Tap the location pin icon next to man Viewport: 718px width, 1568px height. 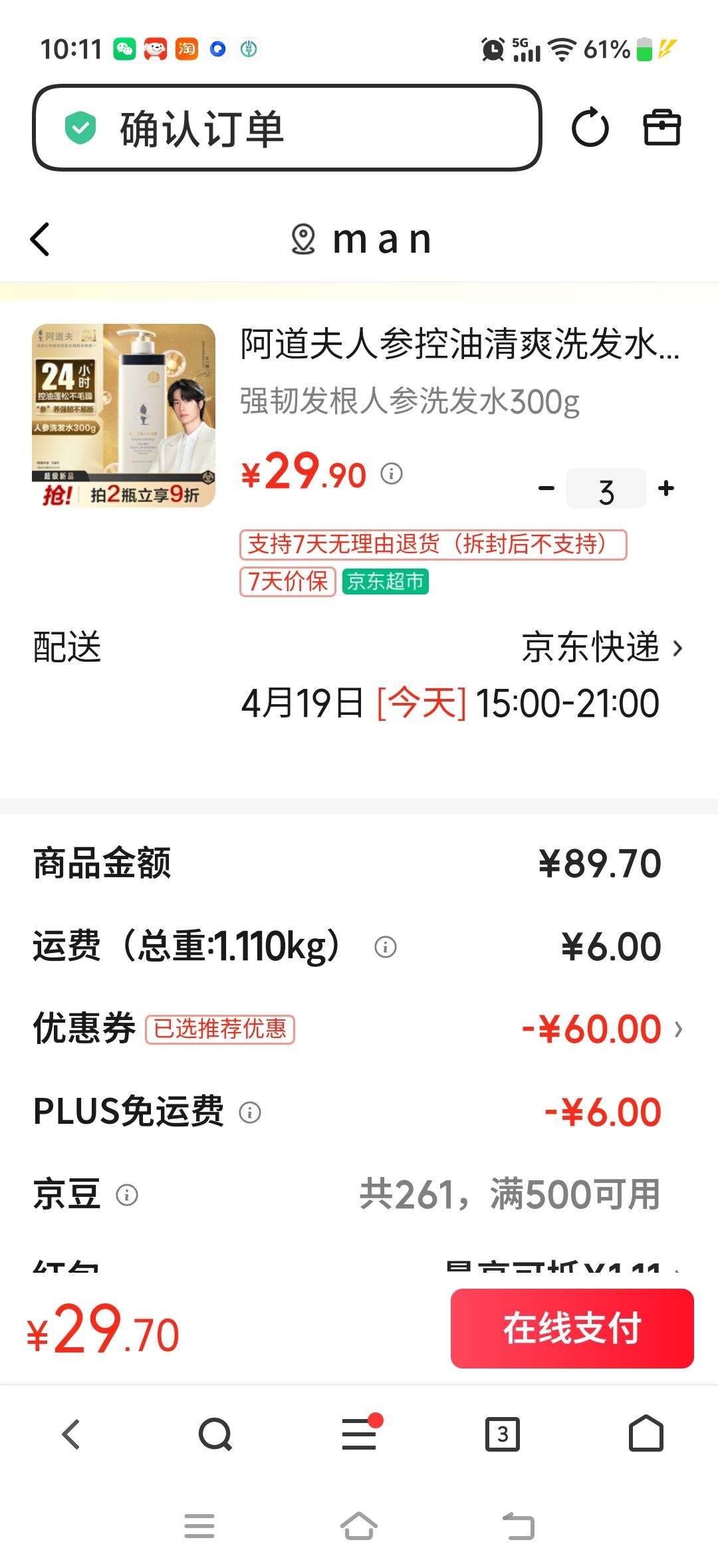tap(302, 239)
